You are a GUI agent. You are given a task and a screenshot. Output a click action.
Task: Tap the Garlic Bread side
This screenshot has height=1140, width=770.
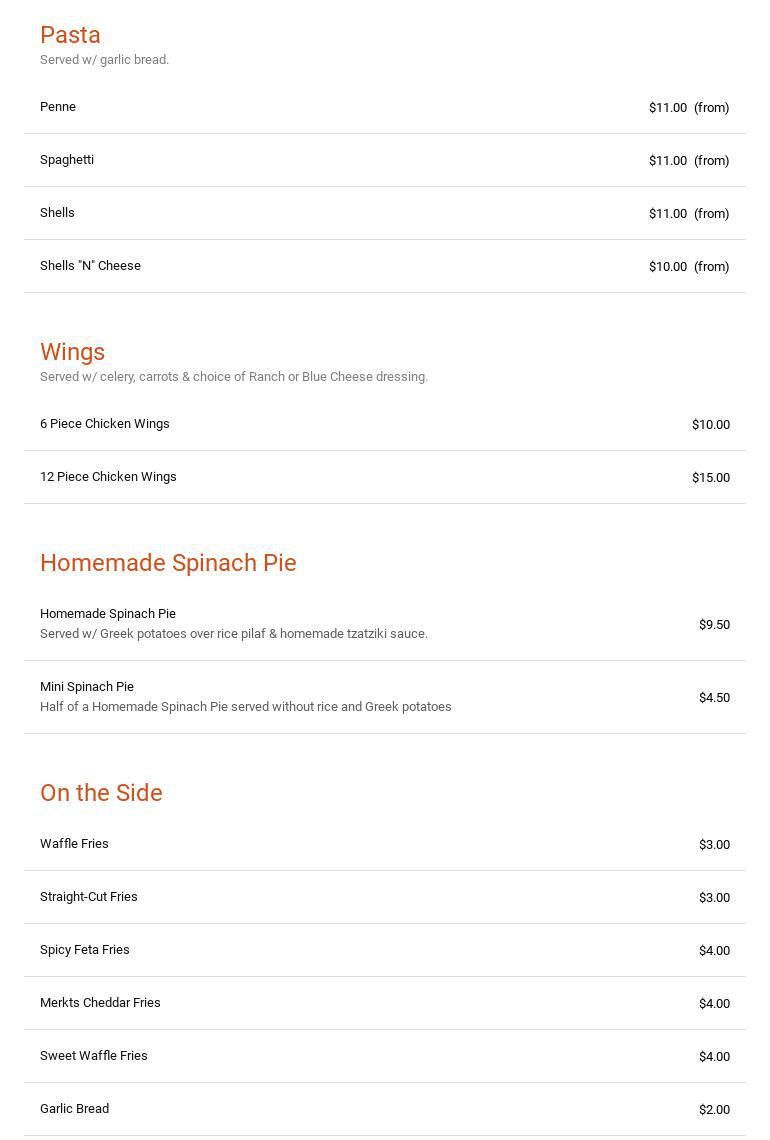pos(75,1109)
